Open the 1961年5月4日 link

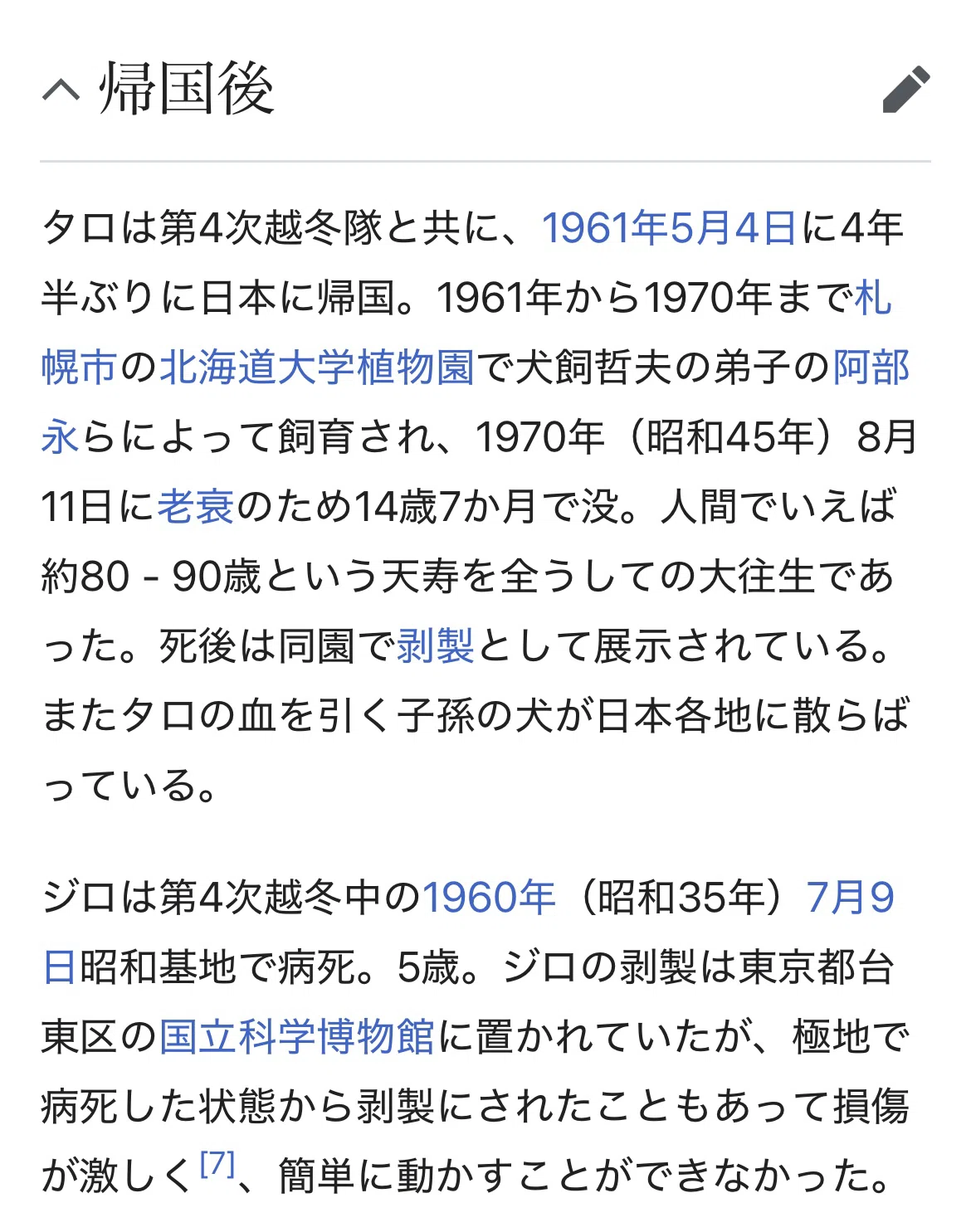pyautogui.click(x=669, y=228)
